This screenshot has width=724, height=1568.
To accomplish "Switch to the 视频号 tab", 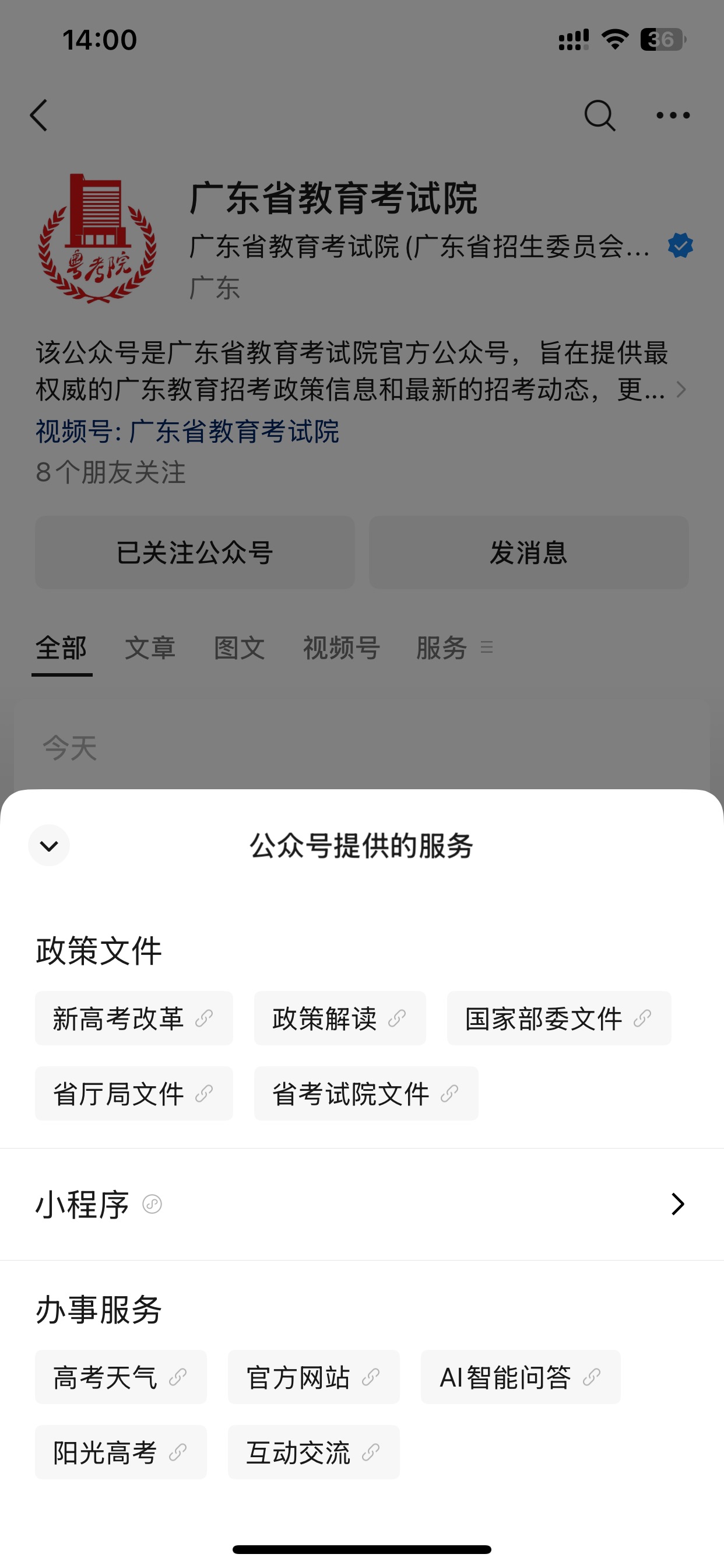I will coord(342,648).
